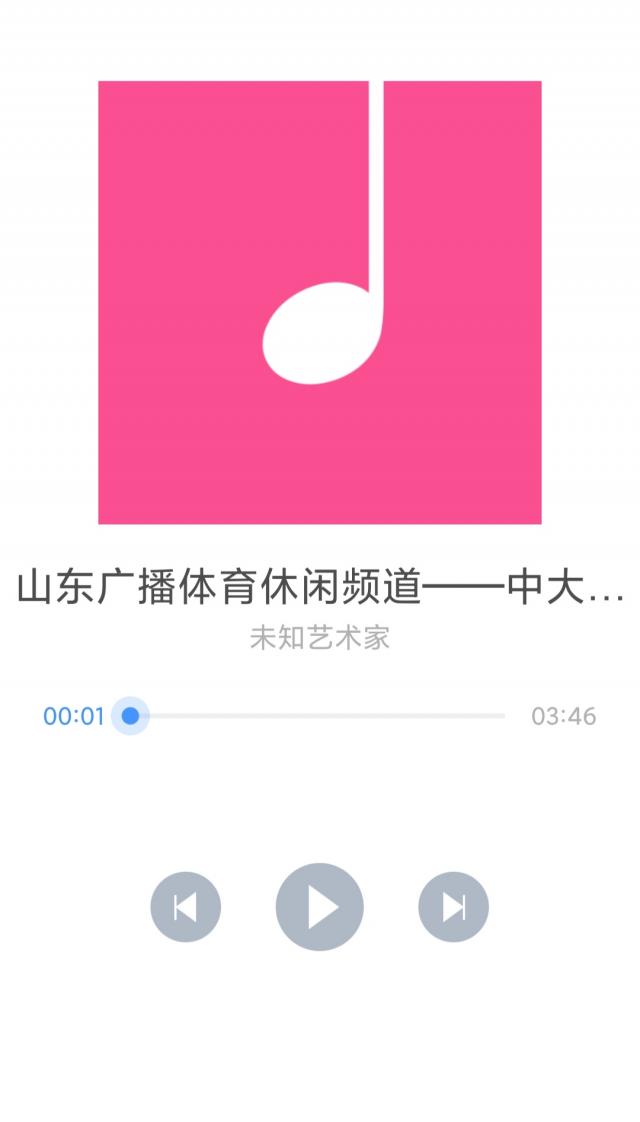Play the current audio track
This screenshot has width=640, height=1122.
320,907
